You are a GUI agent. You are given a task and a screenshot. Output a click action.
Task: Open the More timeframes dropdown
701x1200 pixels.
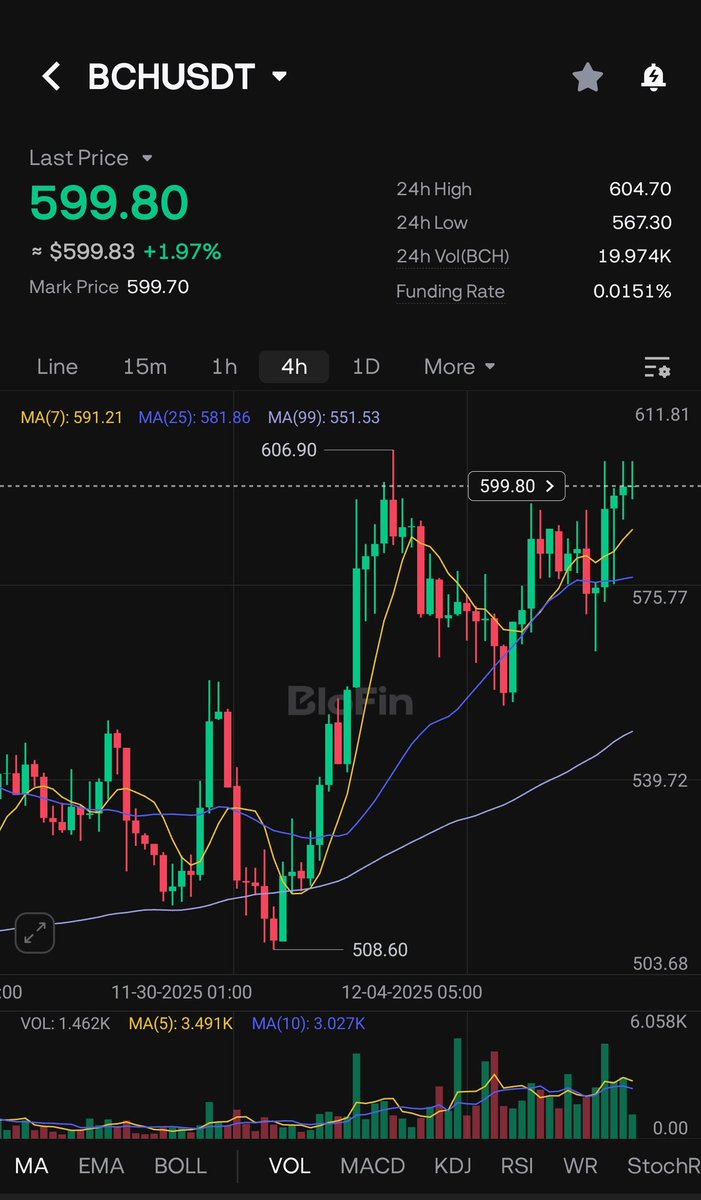click(x=459, y=366)
